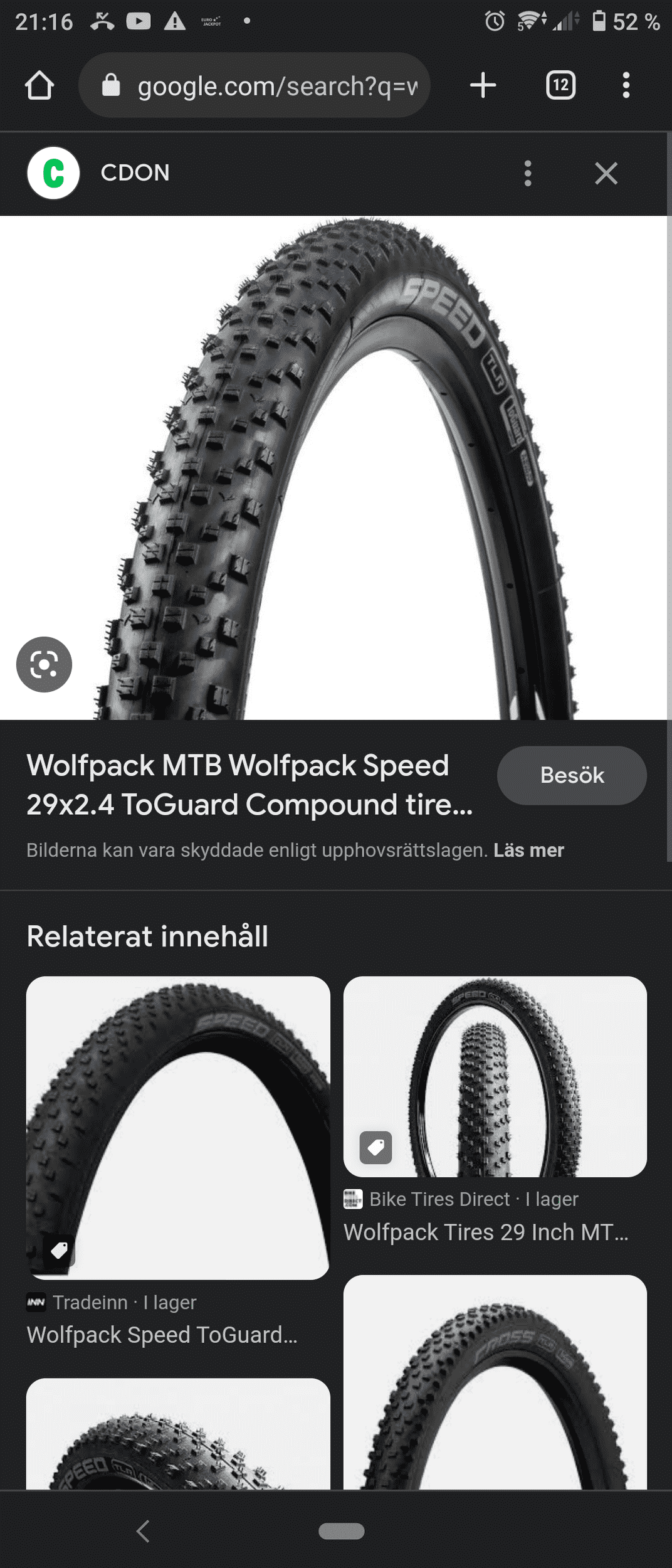Screen dimensions: 672x1568
Task: Open a new browser tab
Action: click(x=483, y=85)
